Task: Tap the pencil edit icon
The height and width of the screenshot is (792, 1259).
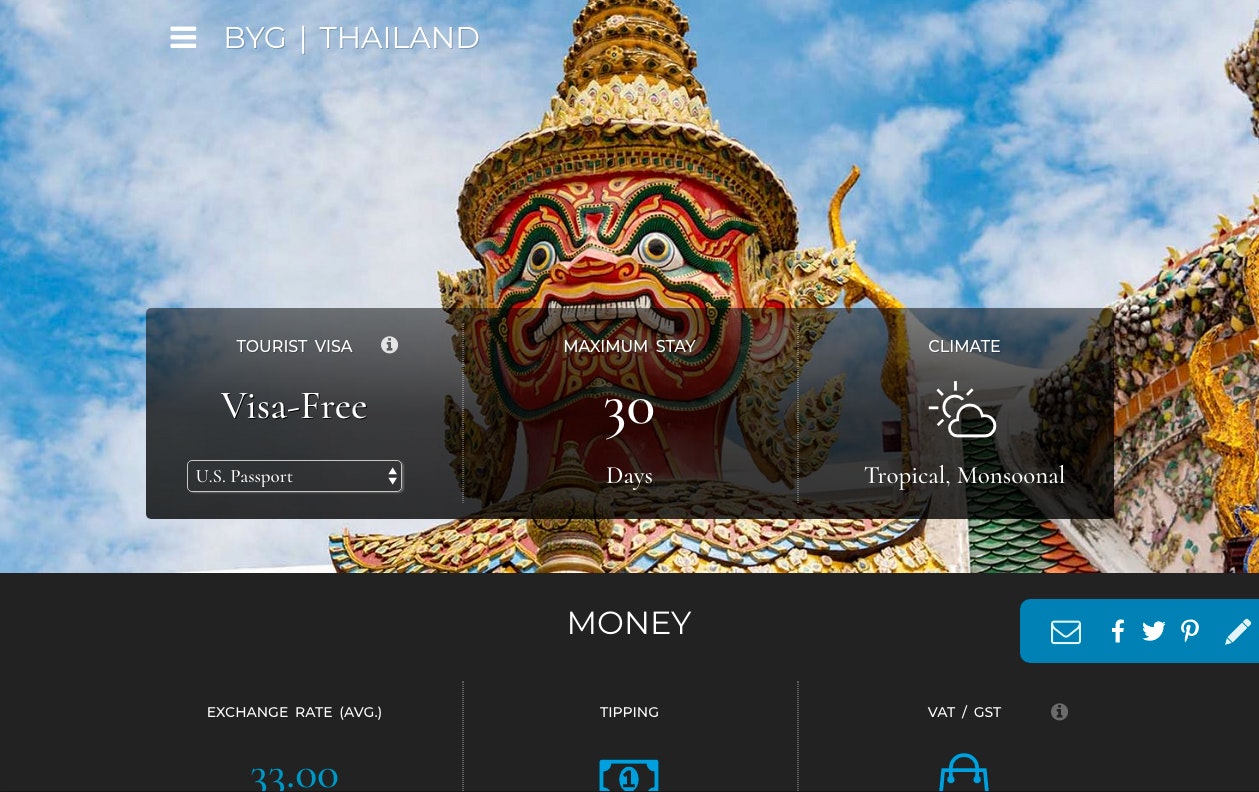Action: (1238, 631)
